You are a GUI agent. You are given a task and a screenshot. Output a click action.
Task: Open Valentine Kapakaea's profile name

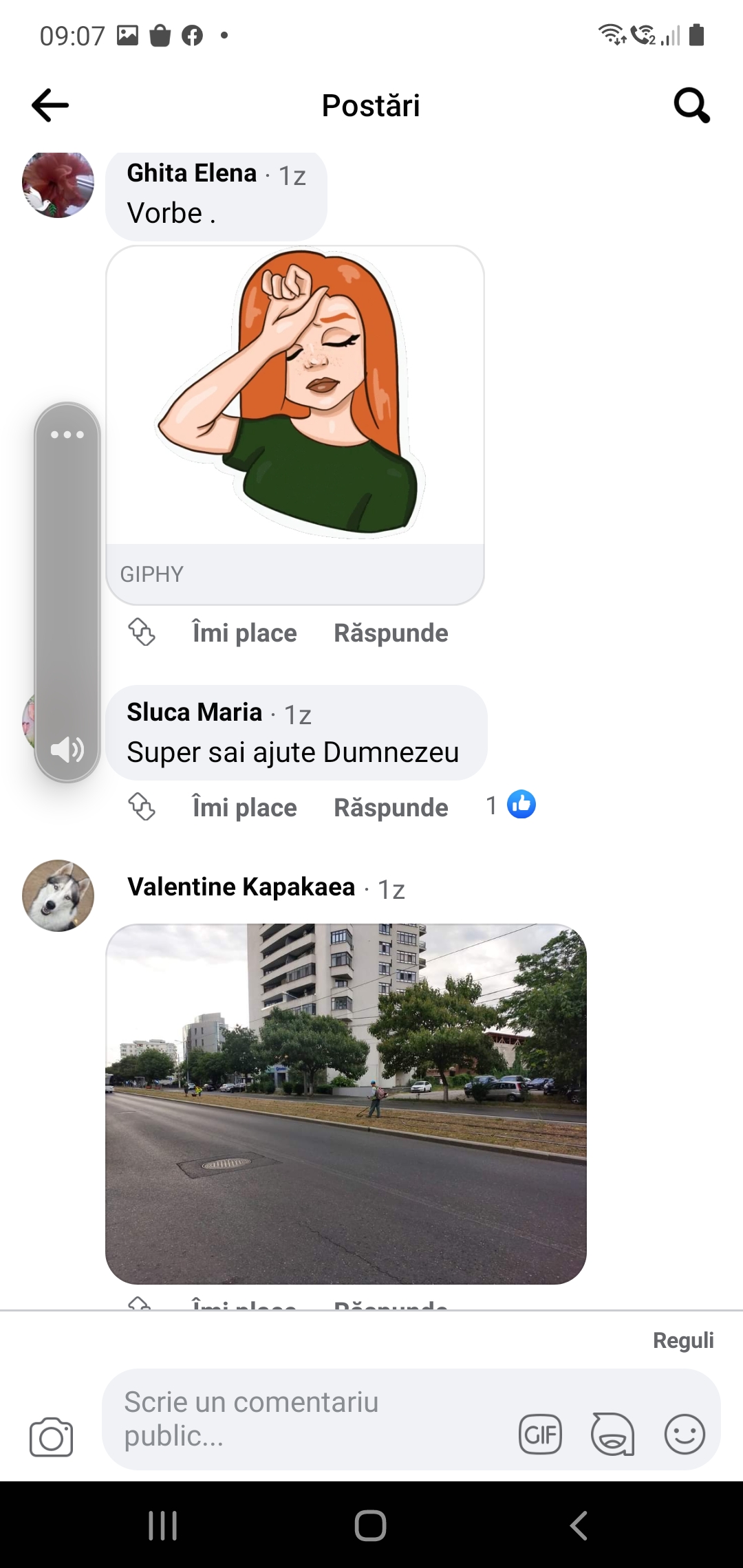pyautogui.click(x=241, y=887)
